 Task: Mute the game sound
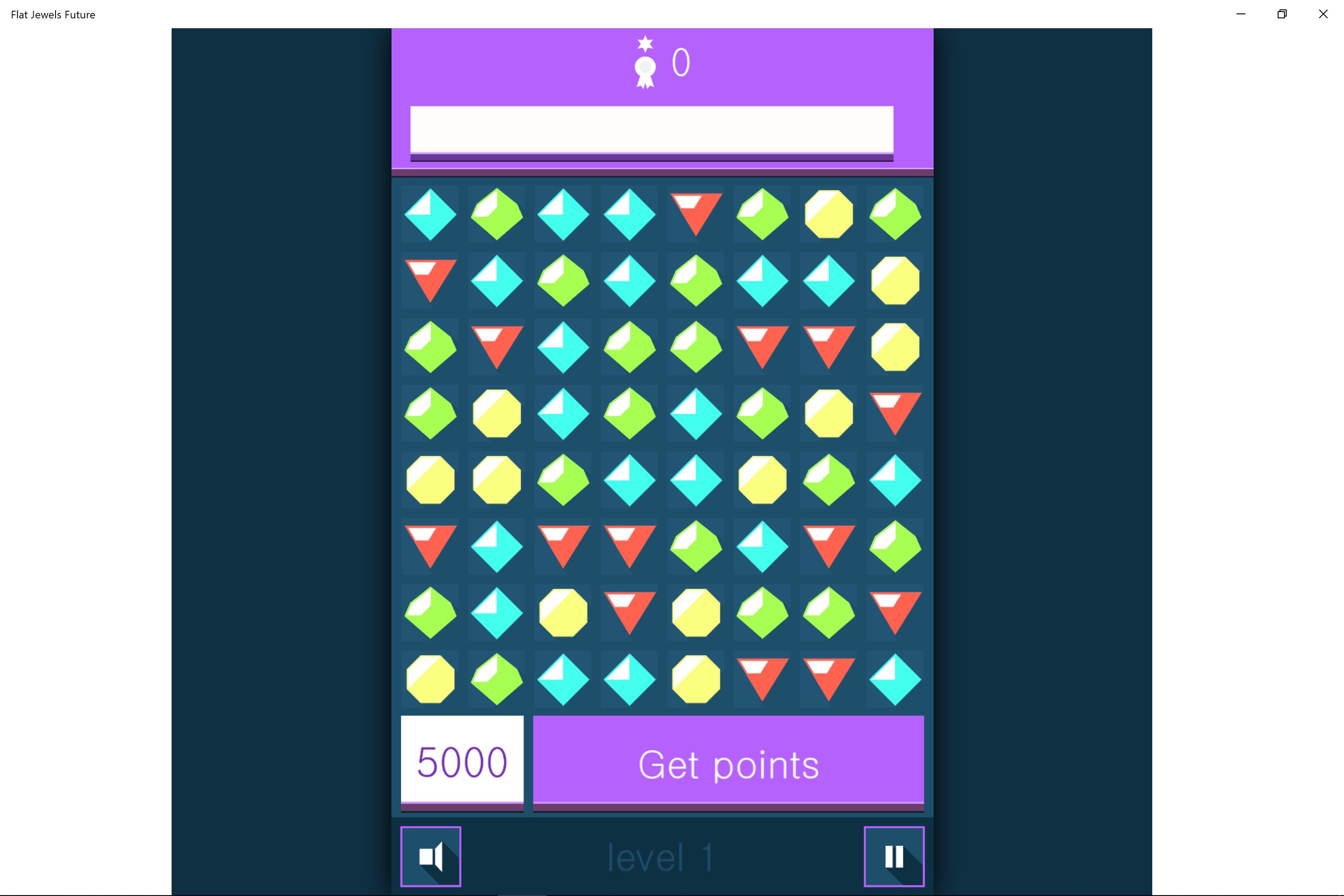click(x=430, y=856)
